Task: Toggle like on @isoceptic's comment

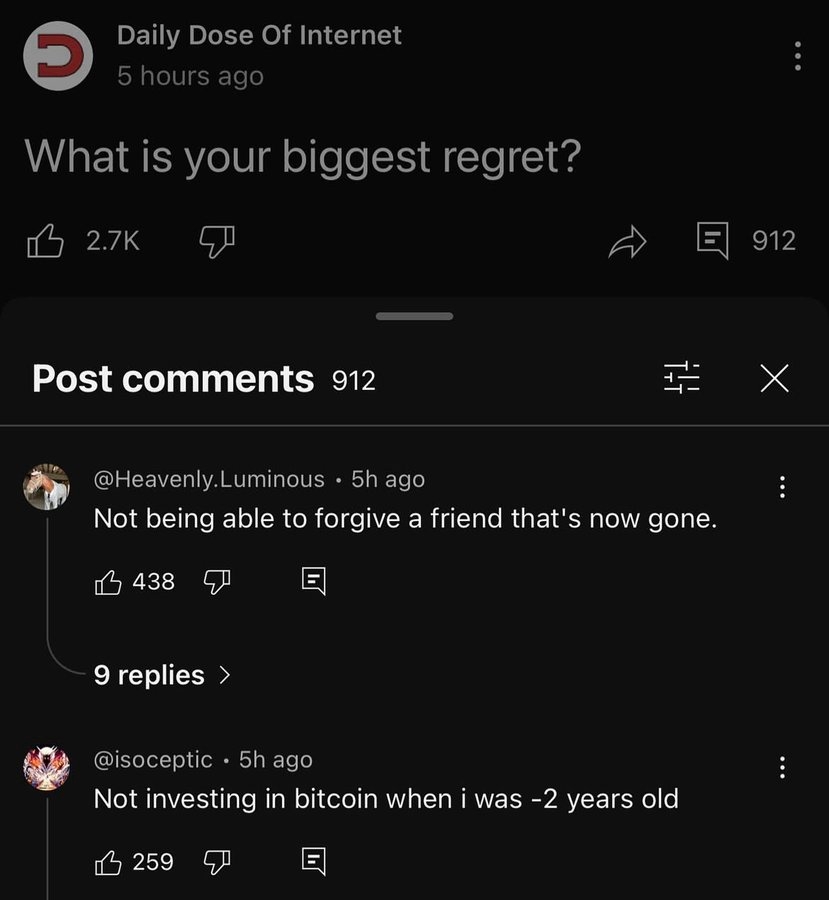Action: click(x=110, y=861)
